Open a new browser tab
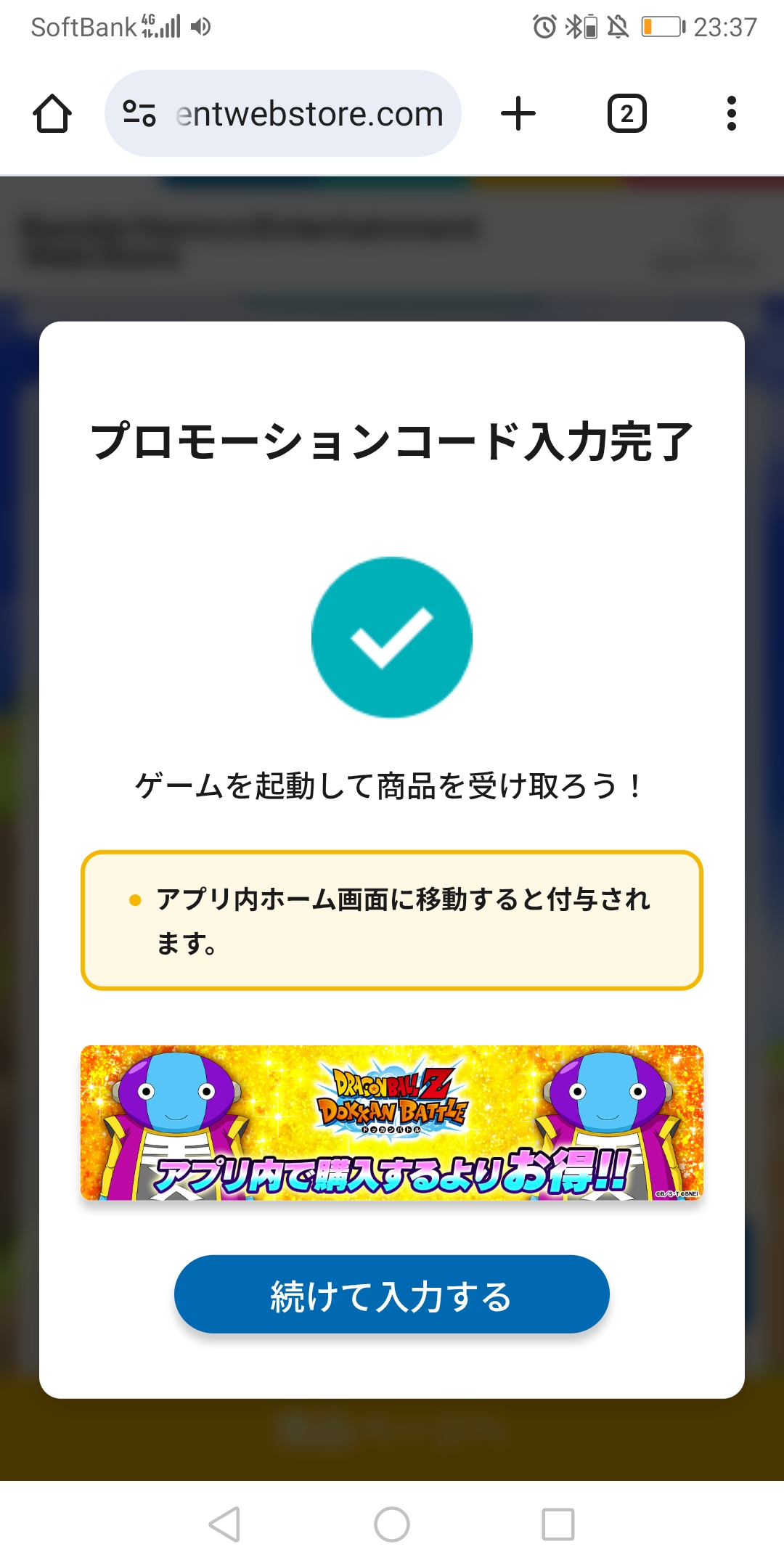The width and height of the screenshot is (784, 1568). pos(518,114)
